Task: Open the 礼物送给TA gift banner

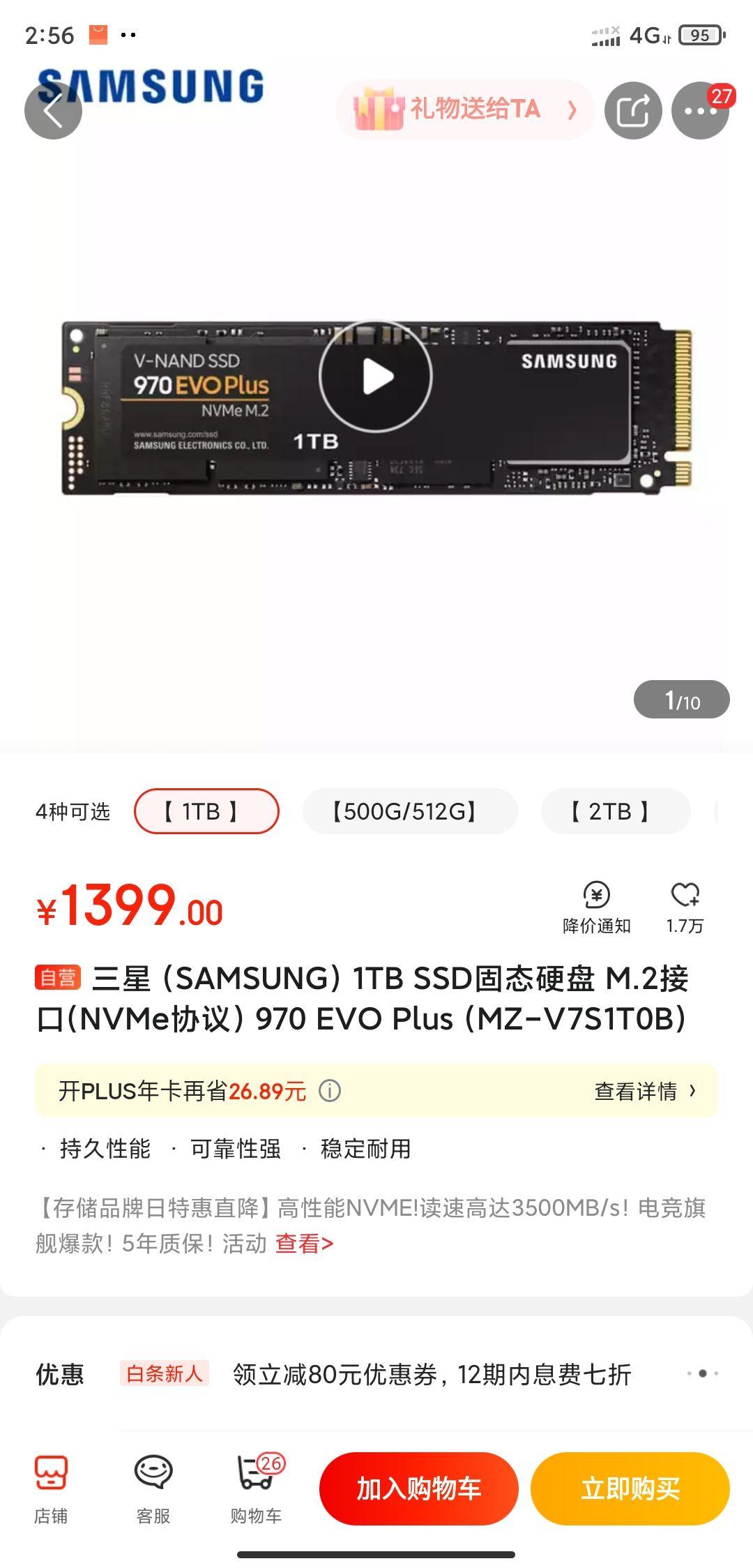Action: pos(465,110)
